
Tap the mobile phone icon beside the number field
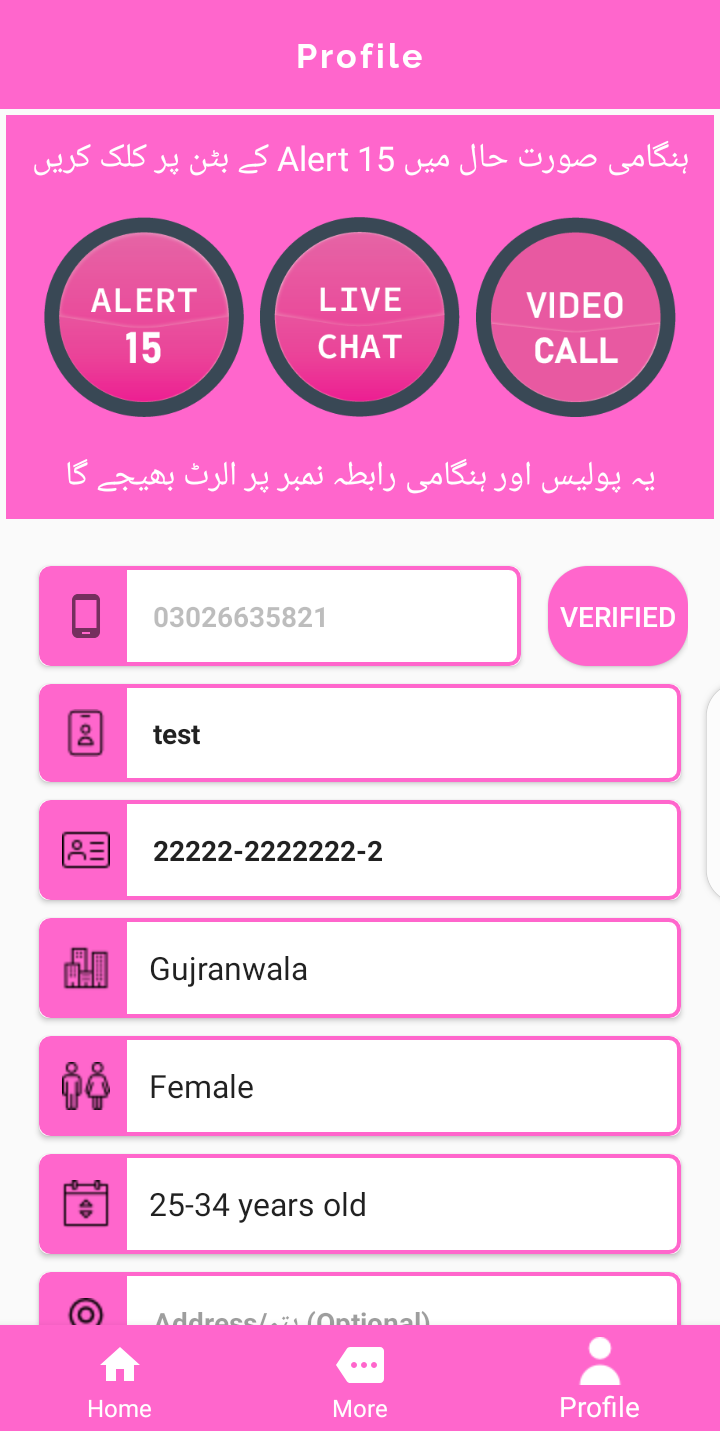pos(83,615)
